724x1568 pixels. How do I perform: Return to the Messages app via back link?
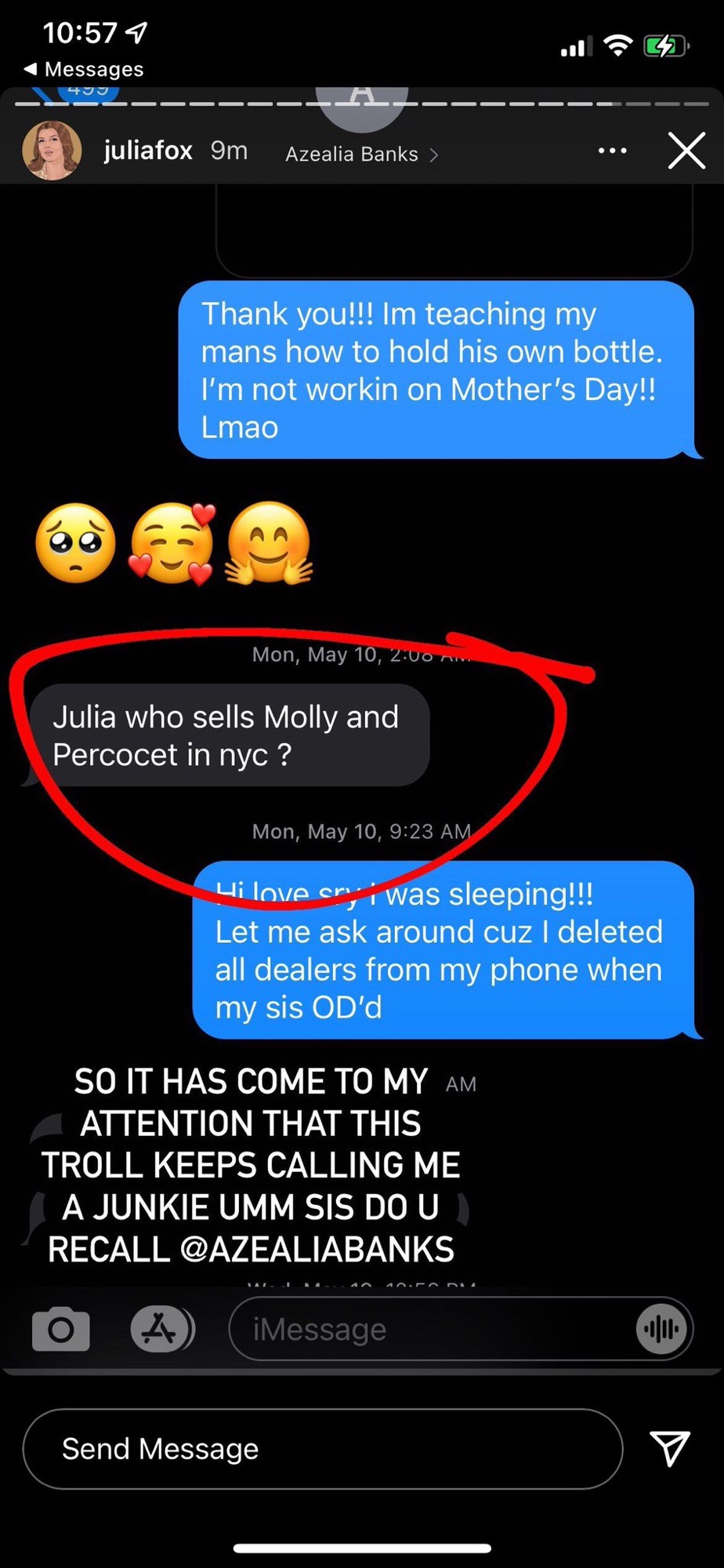click(x=84, y=69)
